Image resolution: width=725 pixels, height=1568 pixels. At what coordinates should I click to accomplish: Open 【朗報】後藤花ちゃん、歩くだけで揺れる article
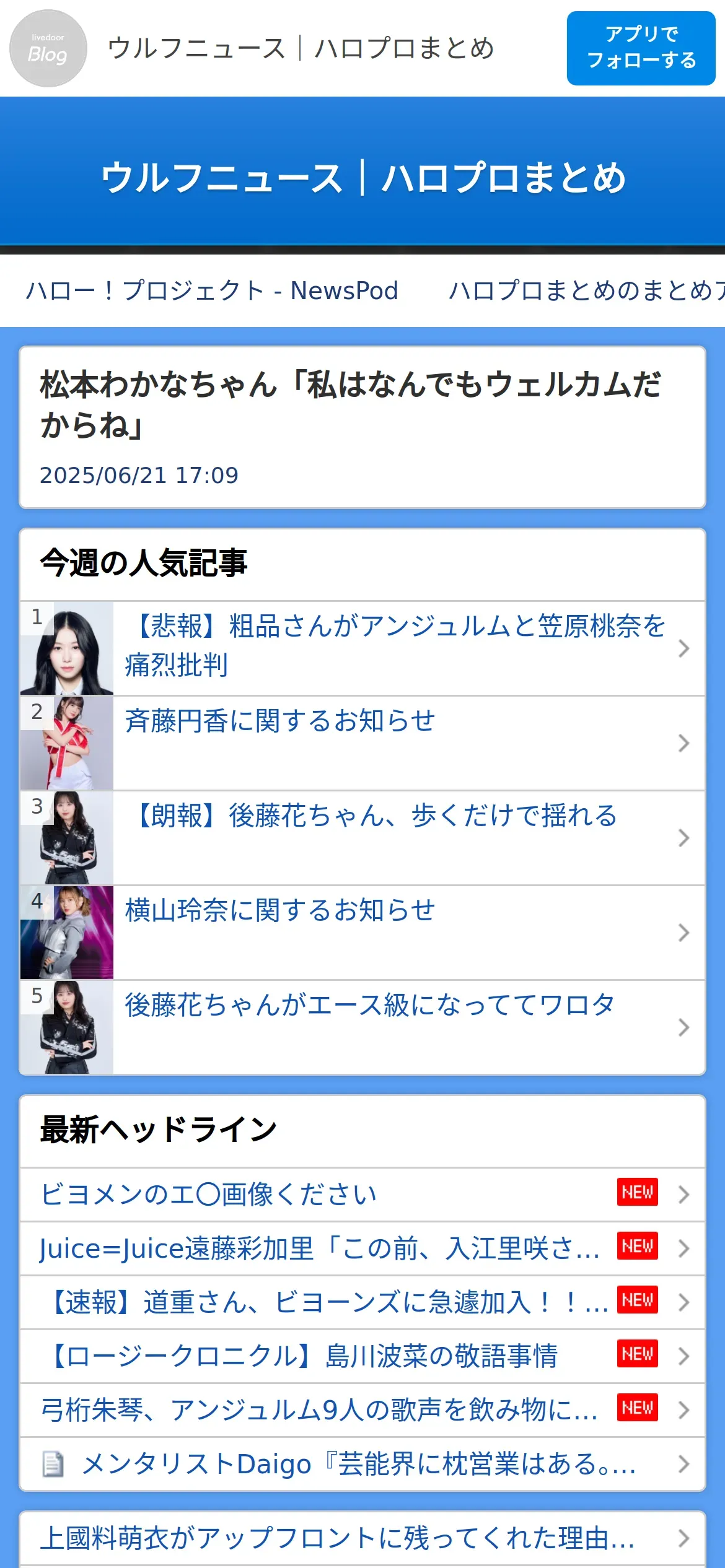coord(371,816)
